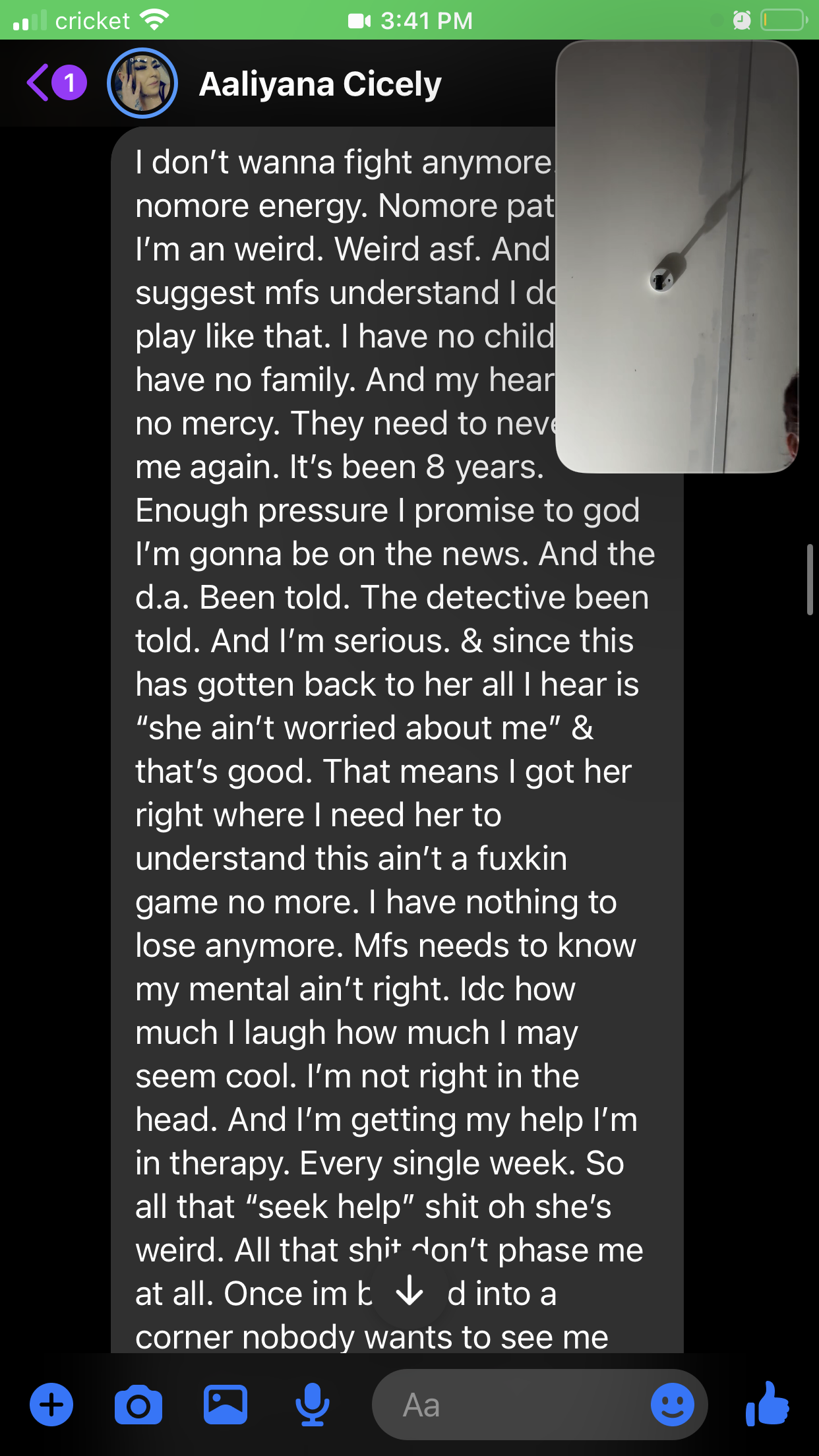Record a voice message with the microphone
The width and height of the screenshot is (819, 1456).
click(312, 1405)
